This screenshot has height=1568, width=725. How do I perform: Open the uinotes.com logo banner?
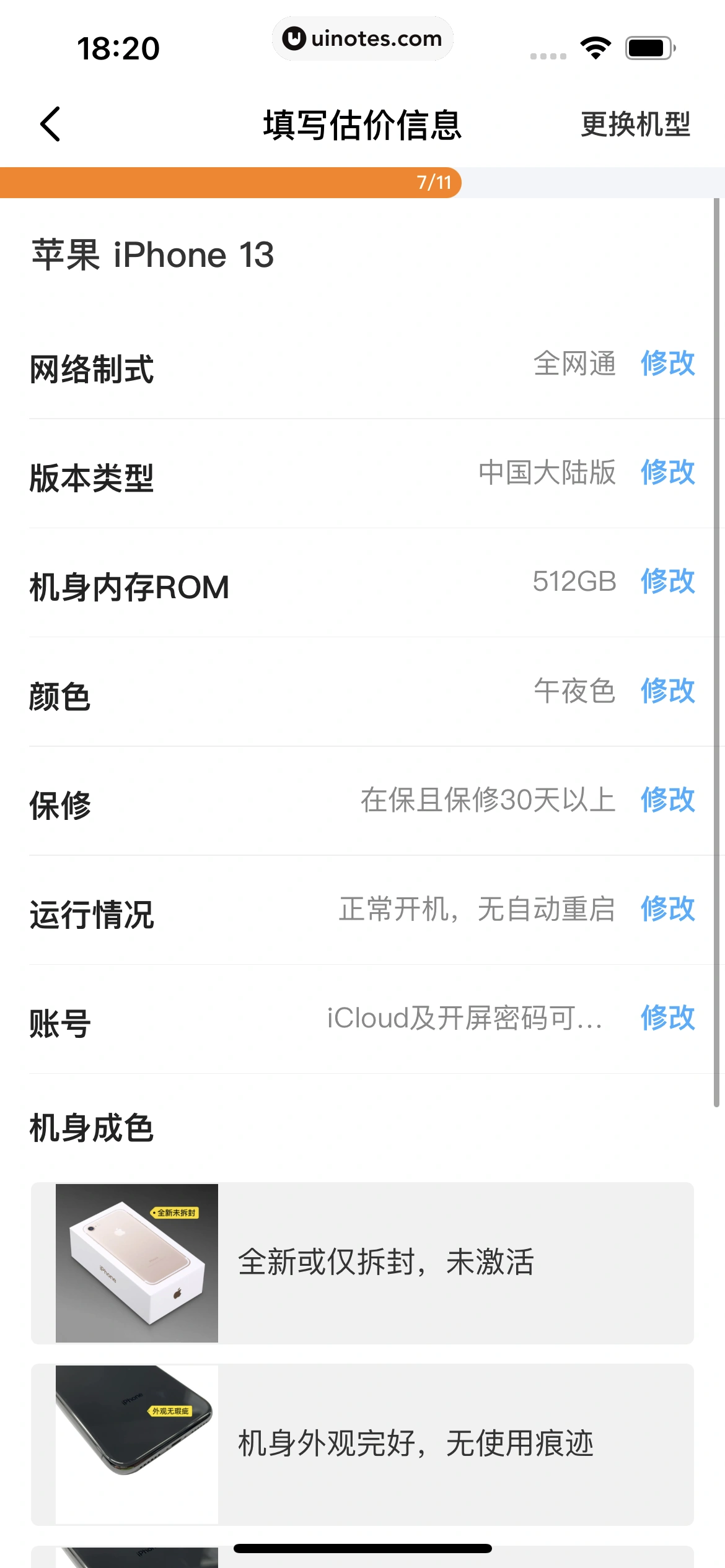click(x=362, y=38)
